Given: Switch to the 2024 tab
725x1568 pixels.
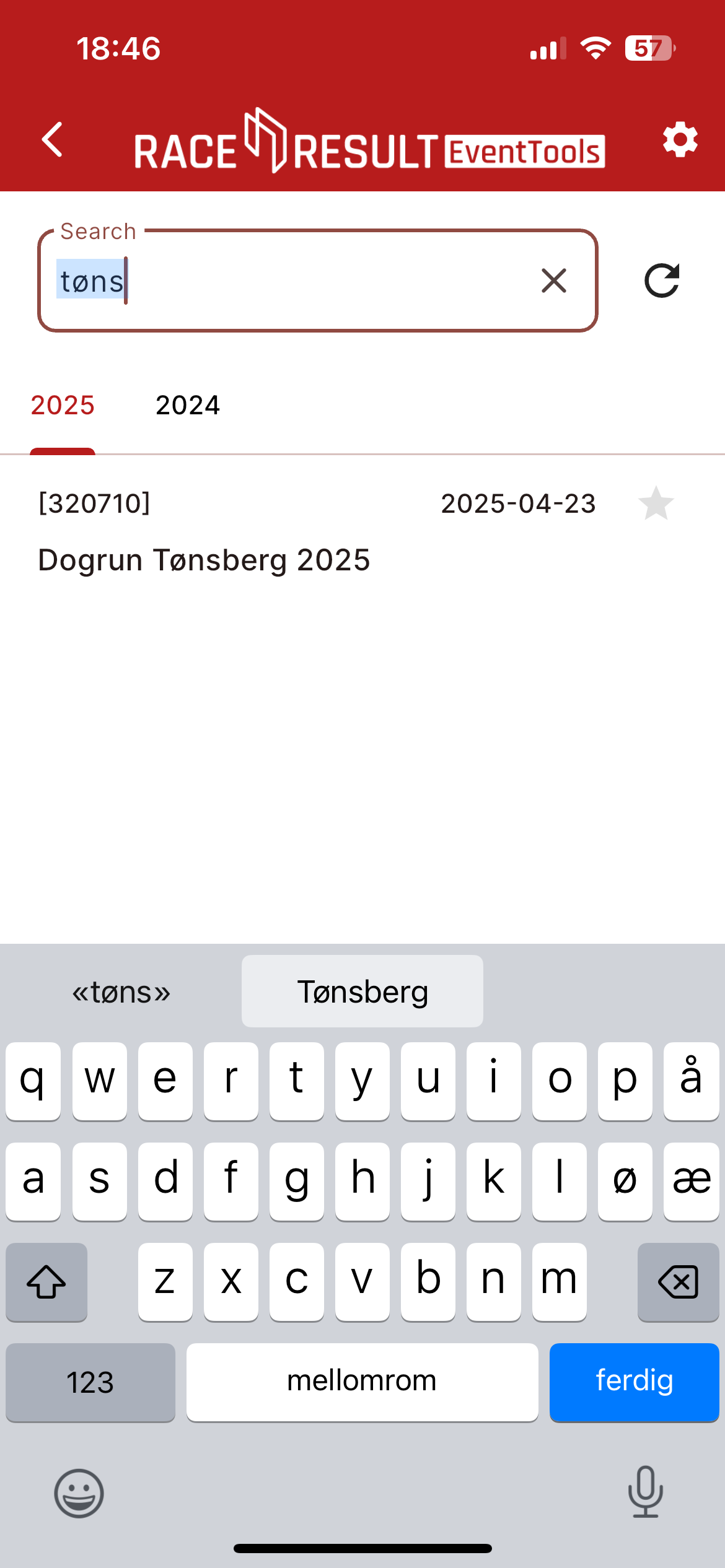Looking at the screenshot, I should tap(188, 406).
